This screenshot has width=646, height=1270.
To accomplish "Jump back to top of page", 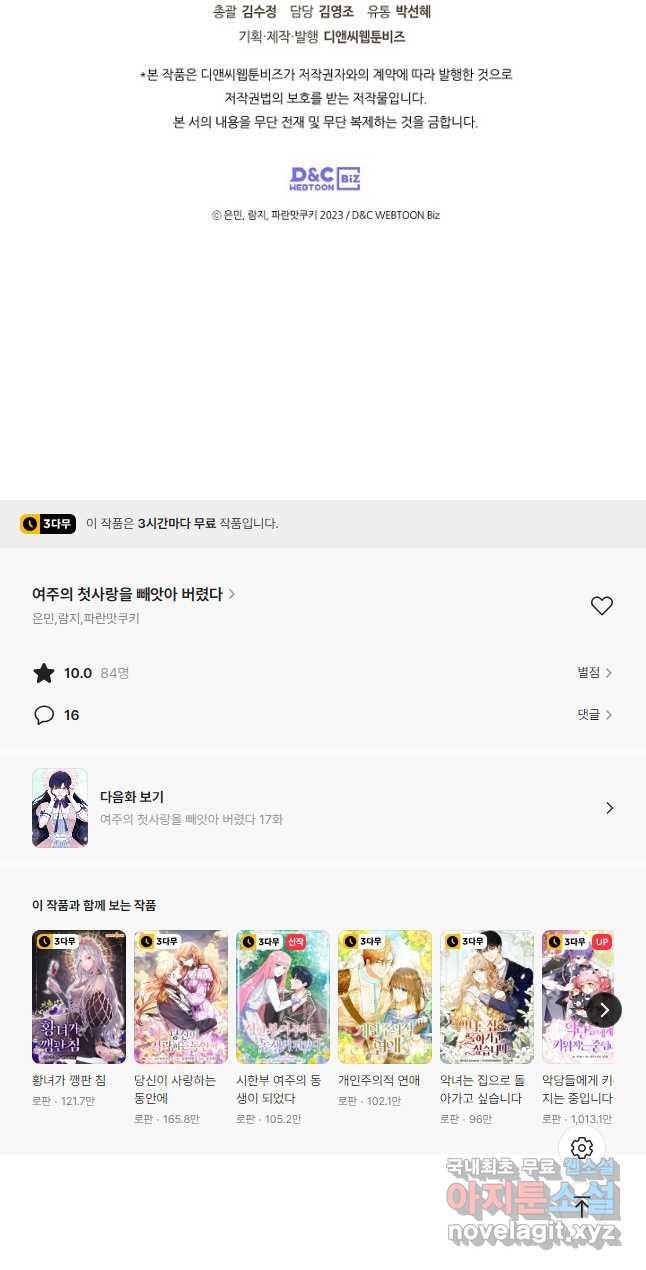I will tap(582, 1207).
